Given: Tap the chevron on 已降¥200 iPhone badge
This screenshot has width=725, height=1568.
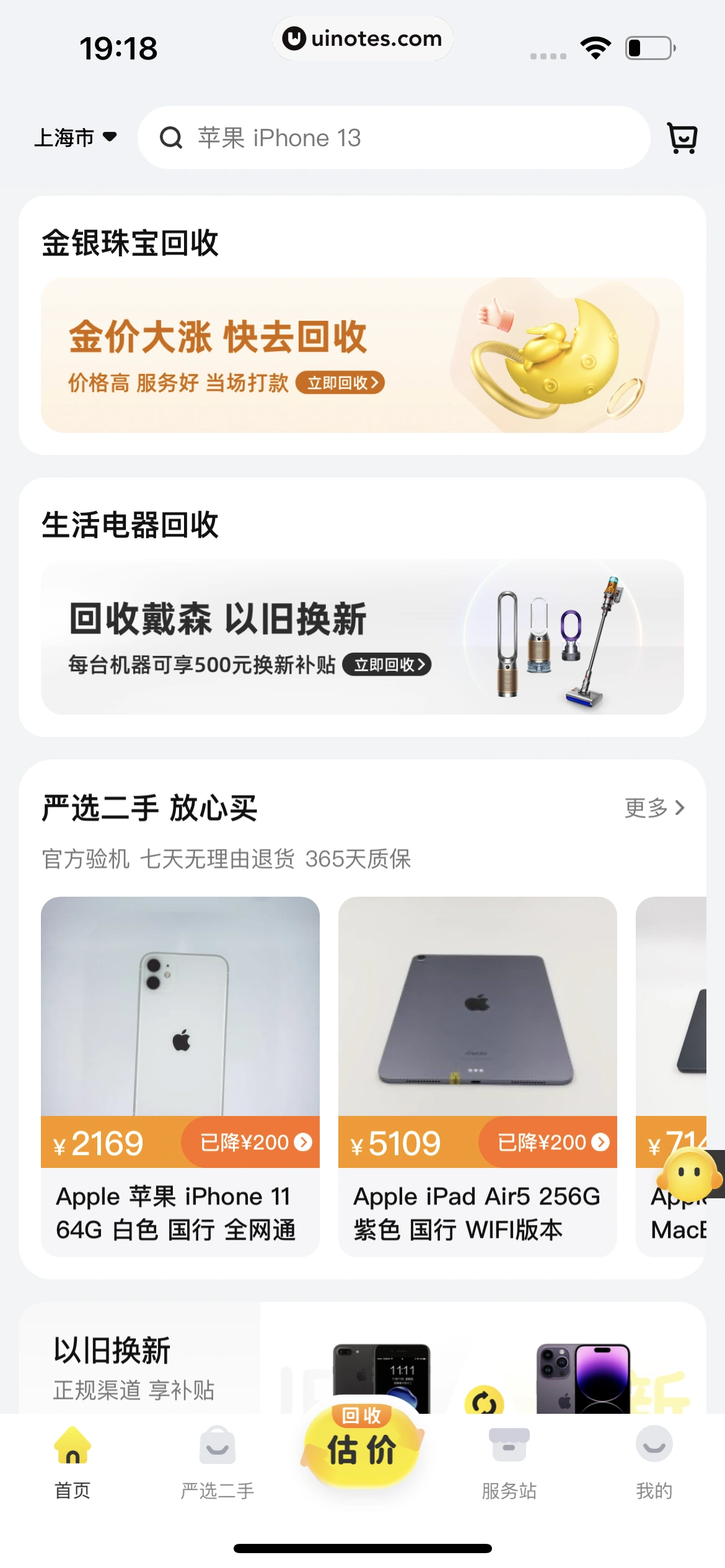Looking at the screenshot, I should (304, 1143).
